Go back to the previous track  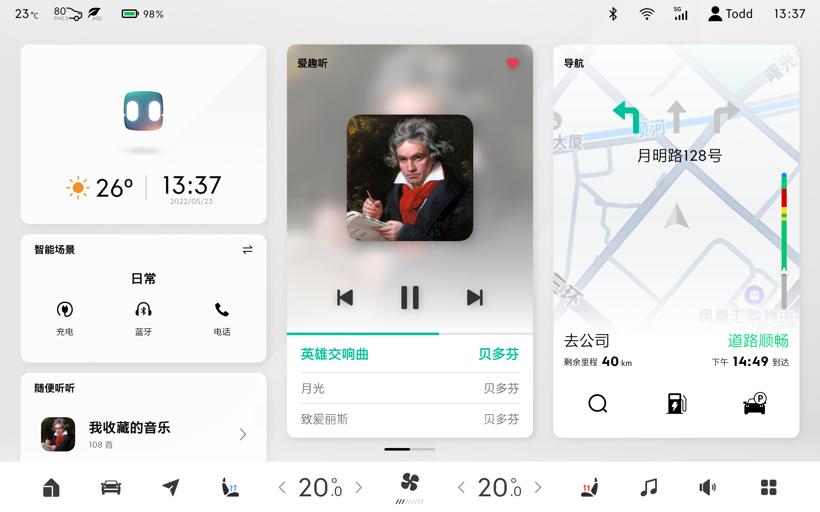[x=345, y=297]
